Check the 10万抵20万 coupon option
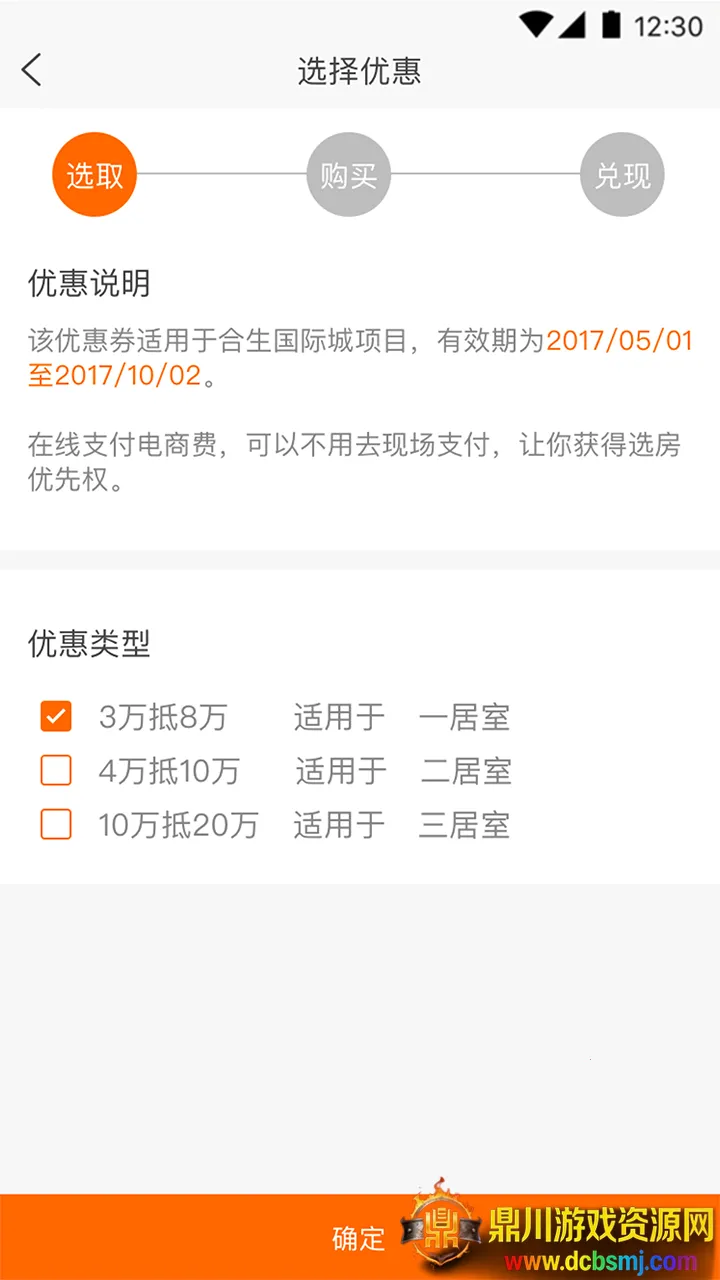The image size is (720, 1280). [56, 824]
